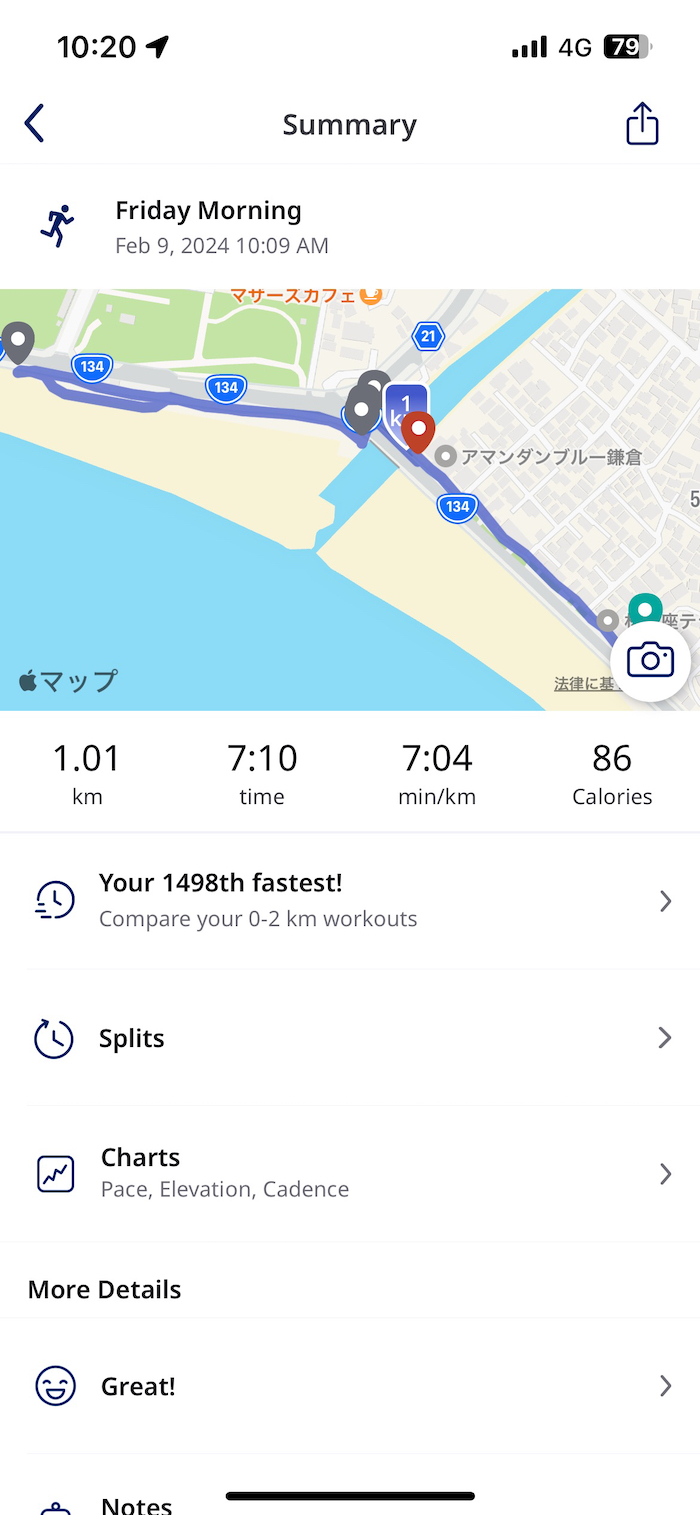Screen dimensions: 700x1515
Task: Compare your 0-2 km workouts
Action: (x=350, y=900)
